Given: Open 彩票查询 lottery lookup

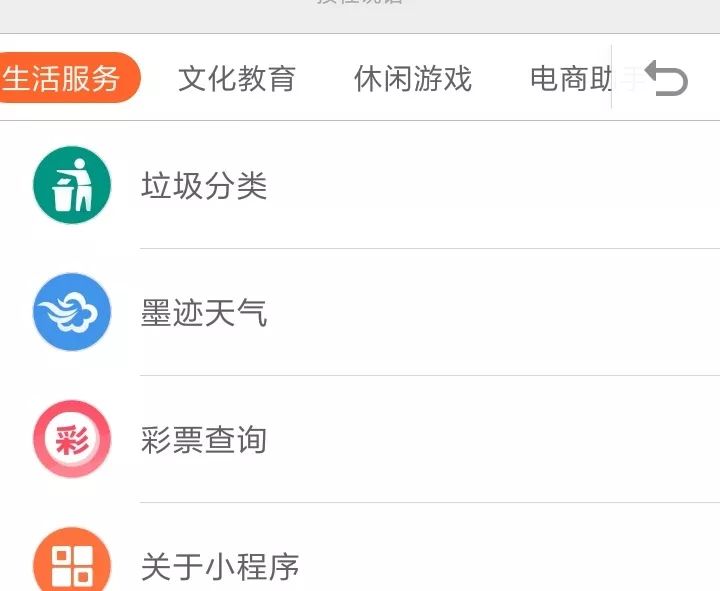Looking at the screenshot, I should point(204,440).
